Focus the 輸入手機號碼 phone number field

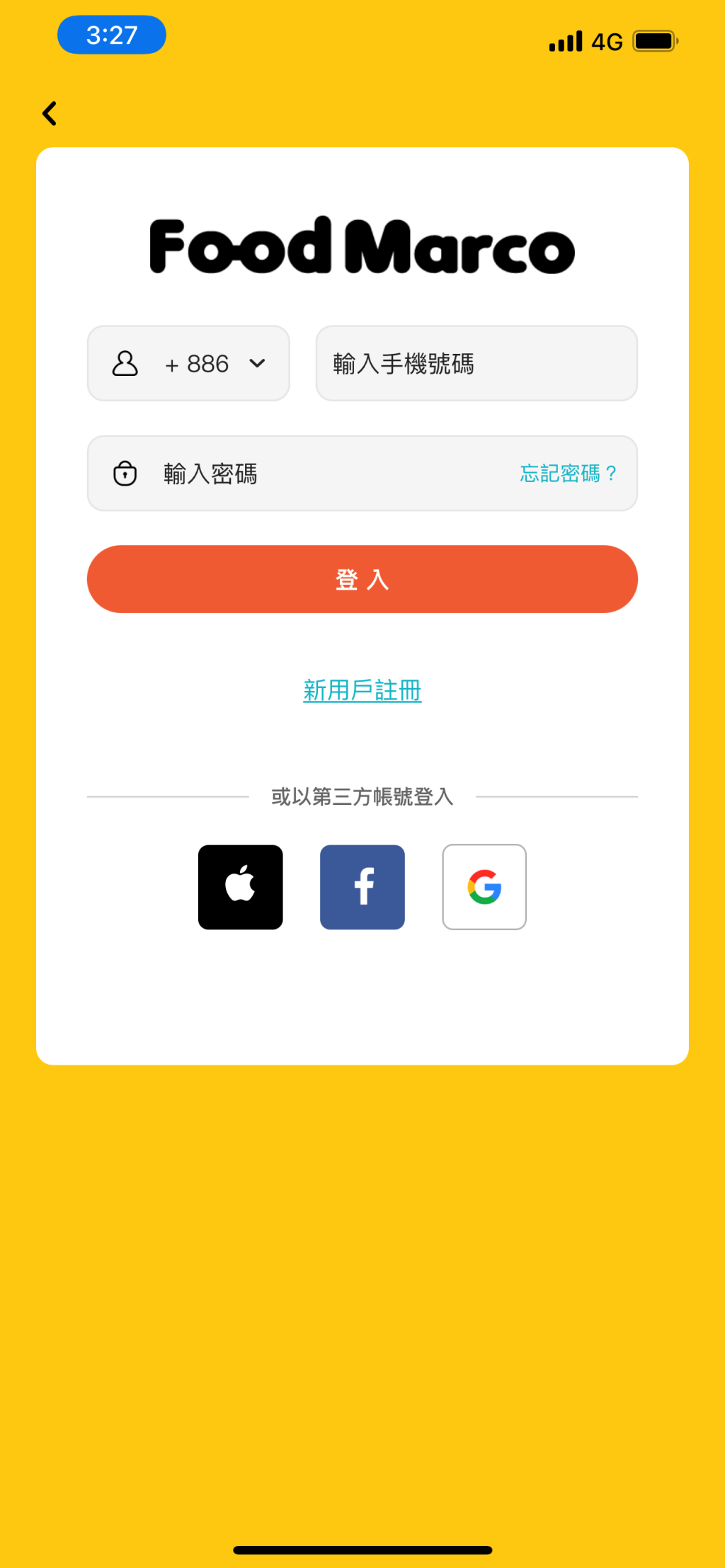coord(476,363)
